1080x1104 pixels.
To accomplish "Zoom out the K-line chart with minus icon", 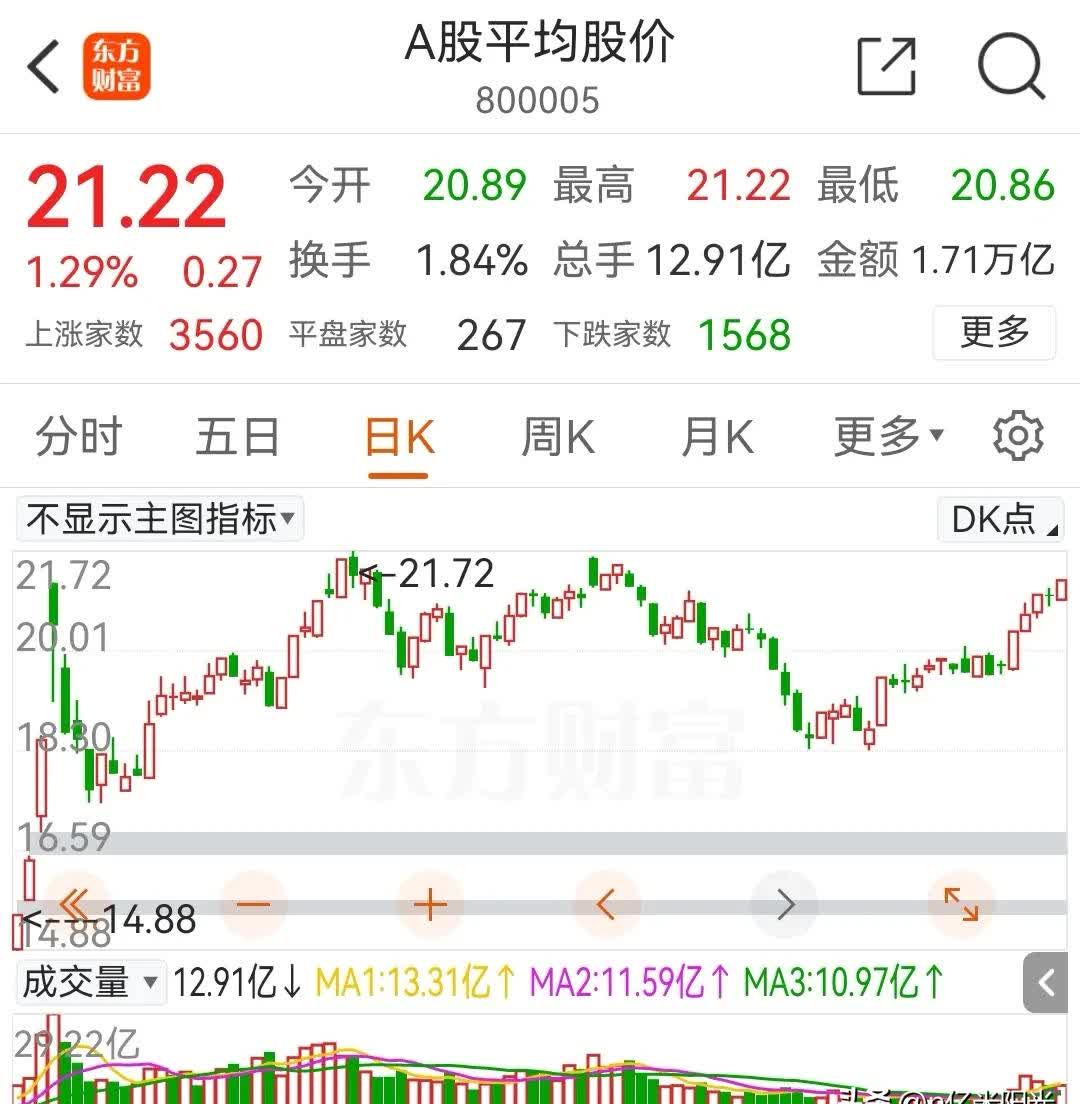I will (253, 904).
